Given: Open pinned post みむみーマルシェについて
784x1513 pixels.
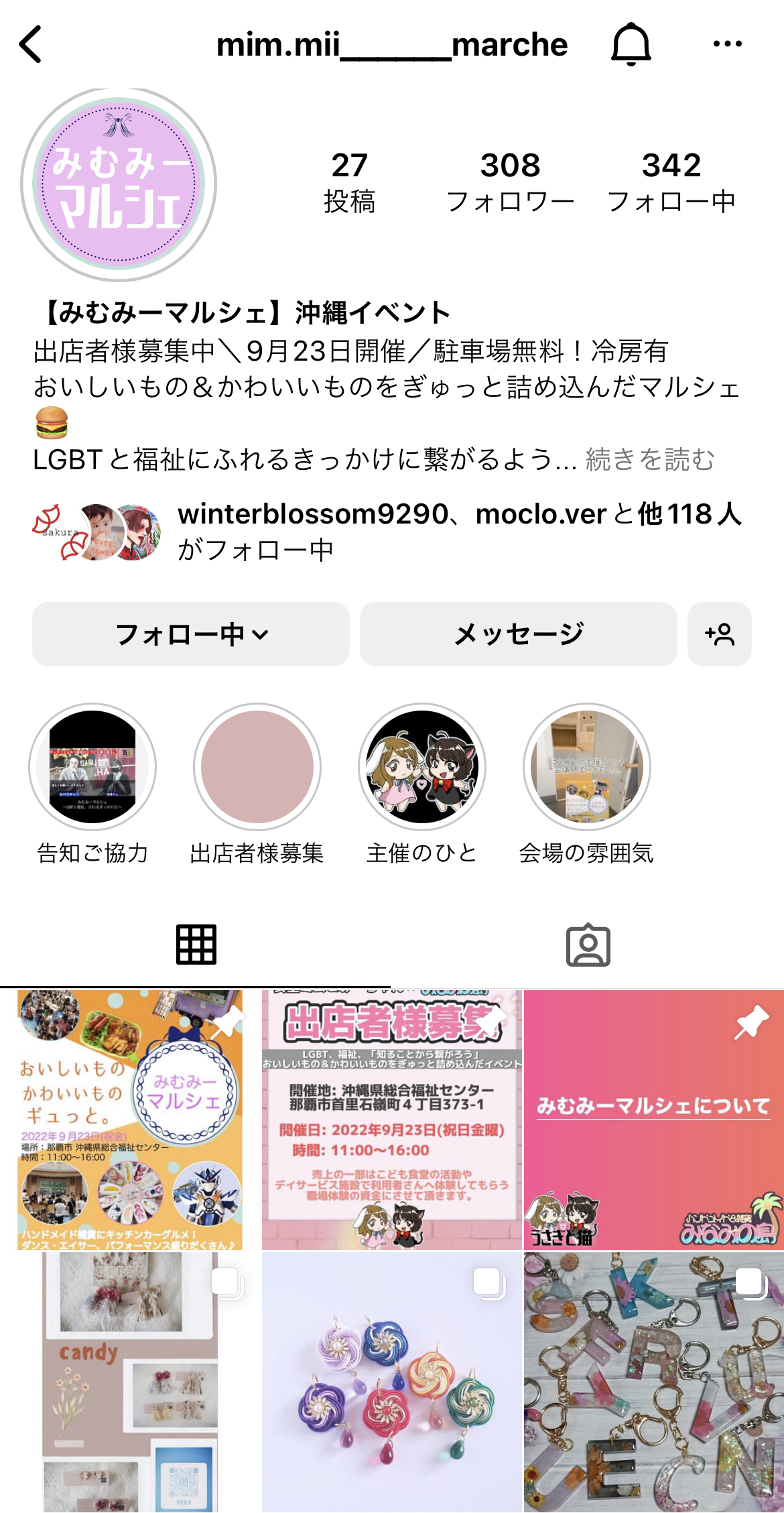Looking at the screenshot, I should 653,1119.
